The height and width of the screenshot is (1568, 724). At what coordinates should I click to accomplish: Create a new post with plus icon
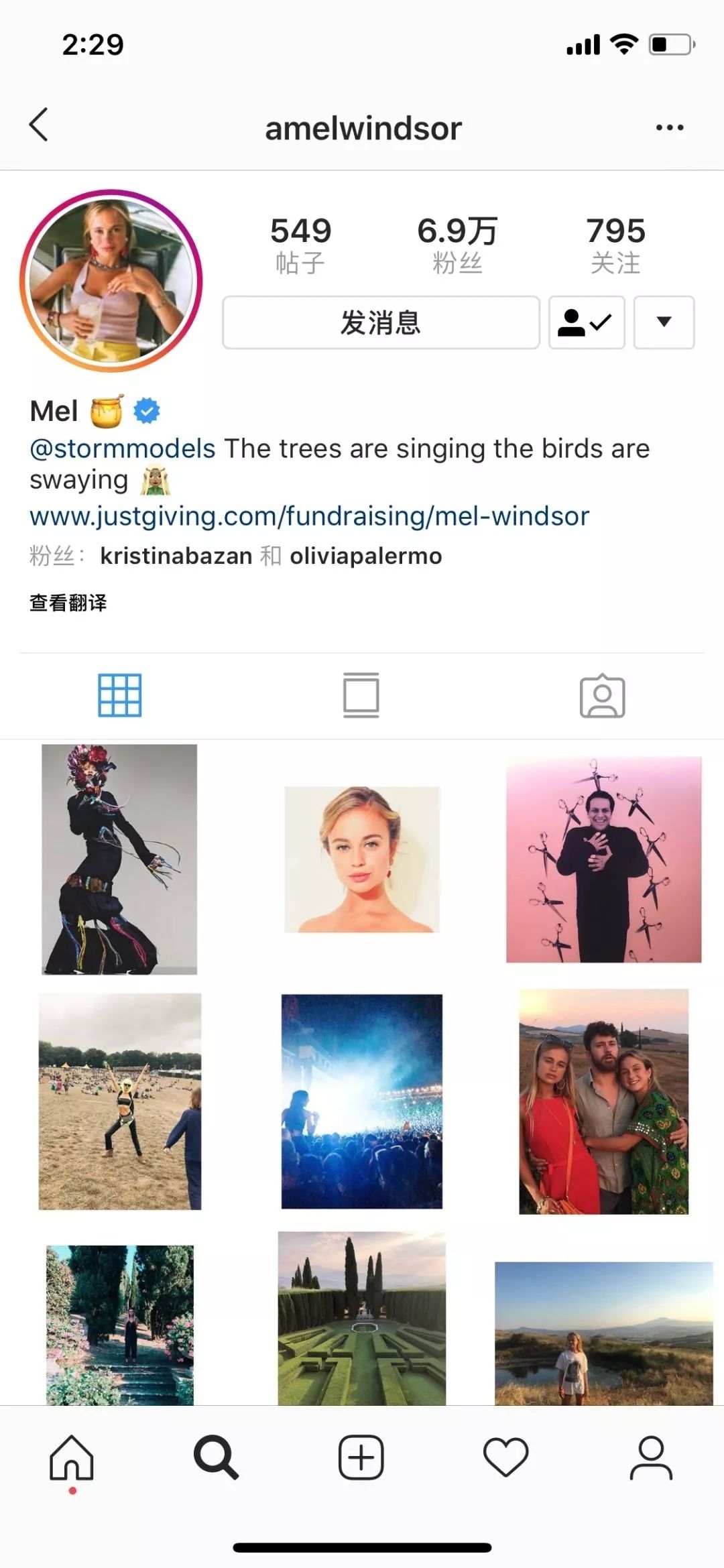tap(361, 1457)
